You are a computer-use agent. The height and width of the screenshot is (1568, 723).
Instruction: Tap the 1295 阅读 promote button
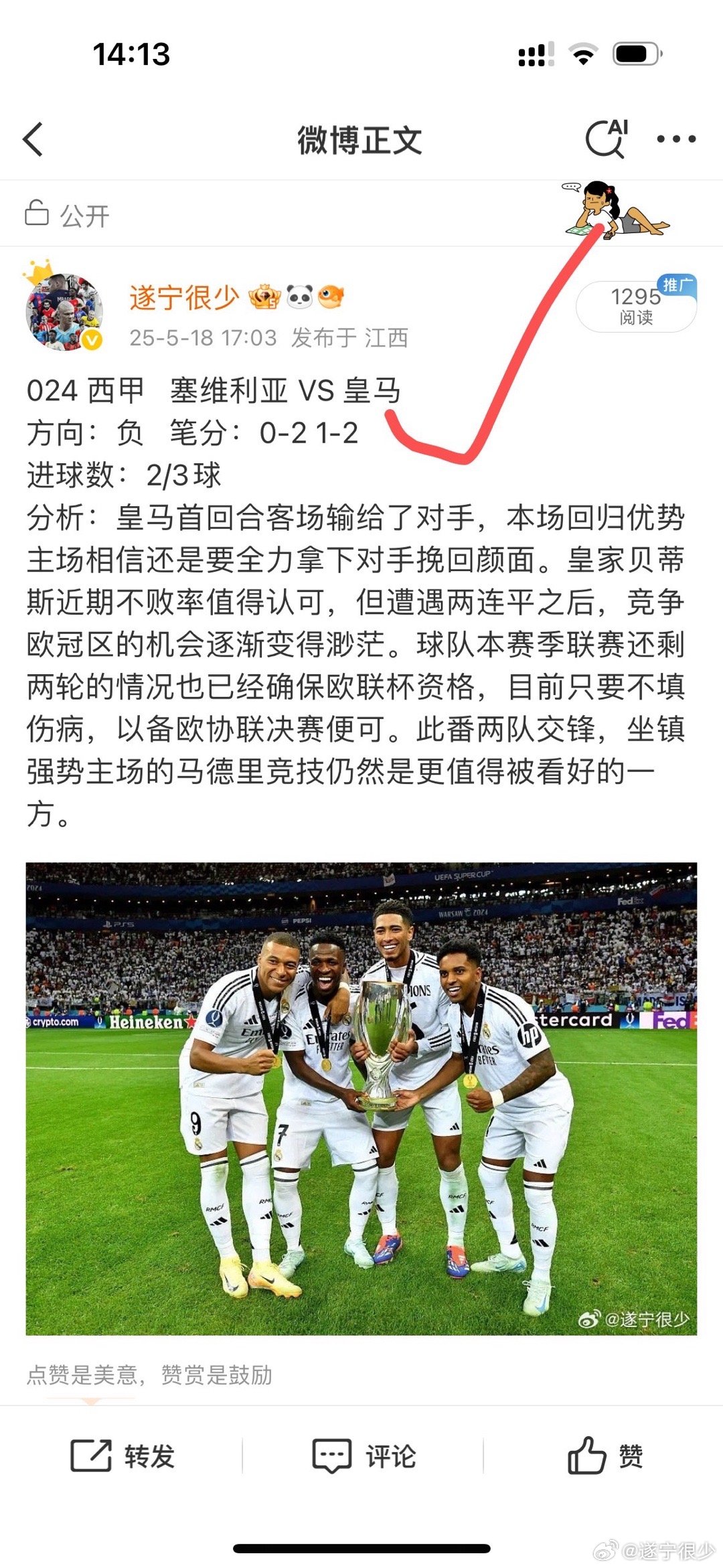[x=636, y=306]
